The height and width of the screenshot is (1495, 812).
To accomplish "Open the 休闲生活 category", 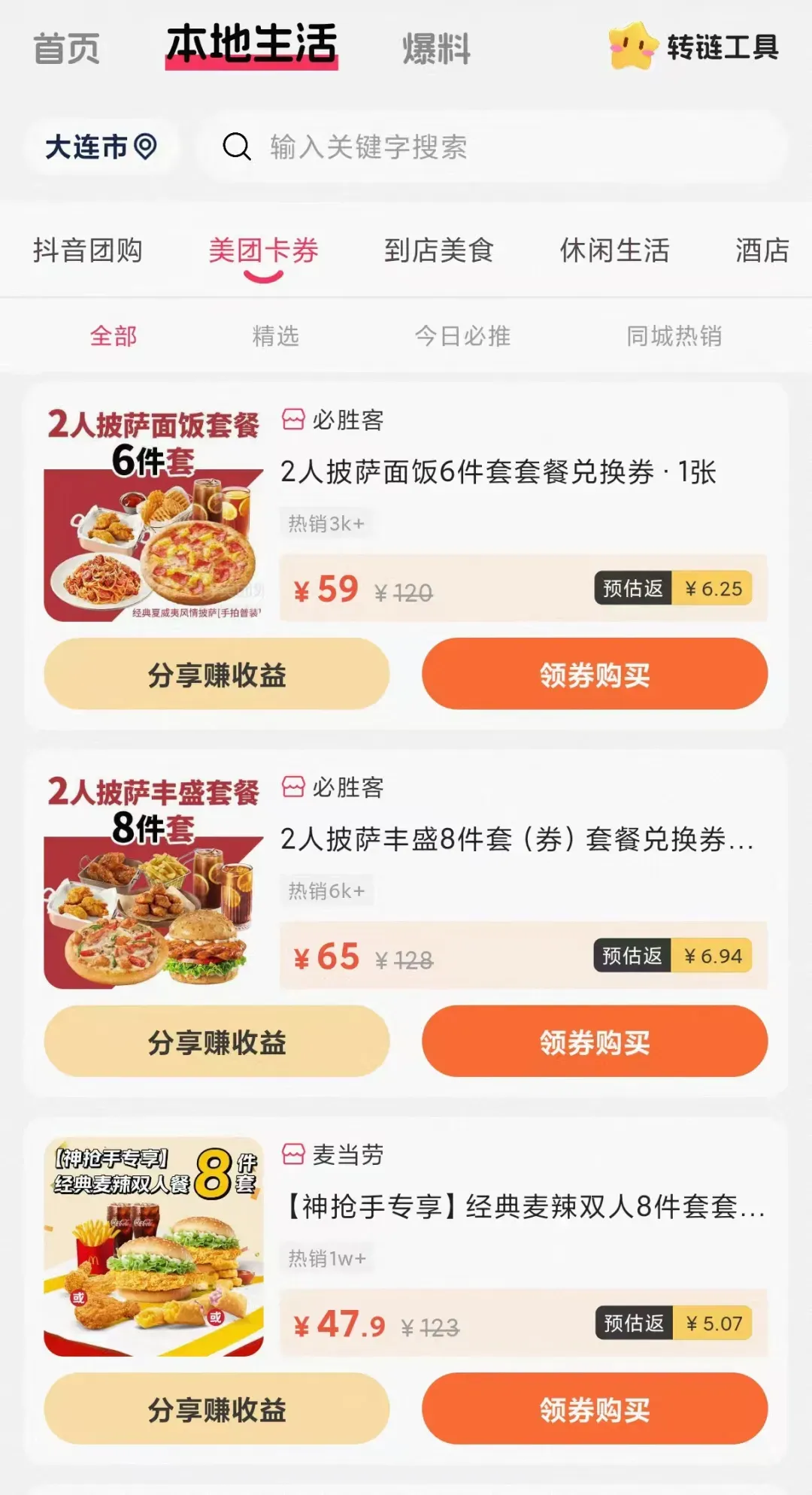I will click(614, 250).
